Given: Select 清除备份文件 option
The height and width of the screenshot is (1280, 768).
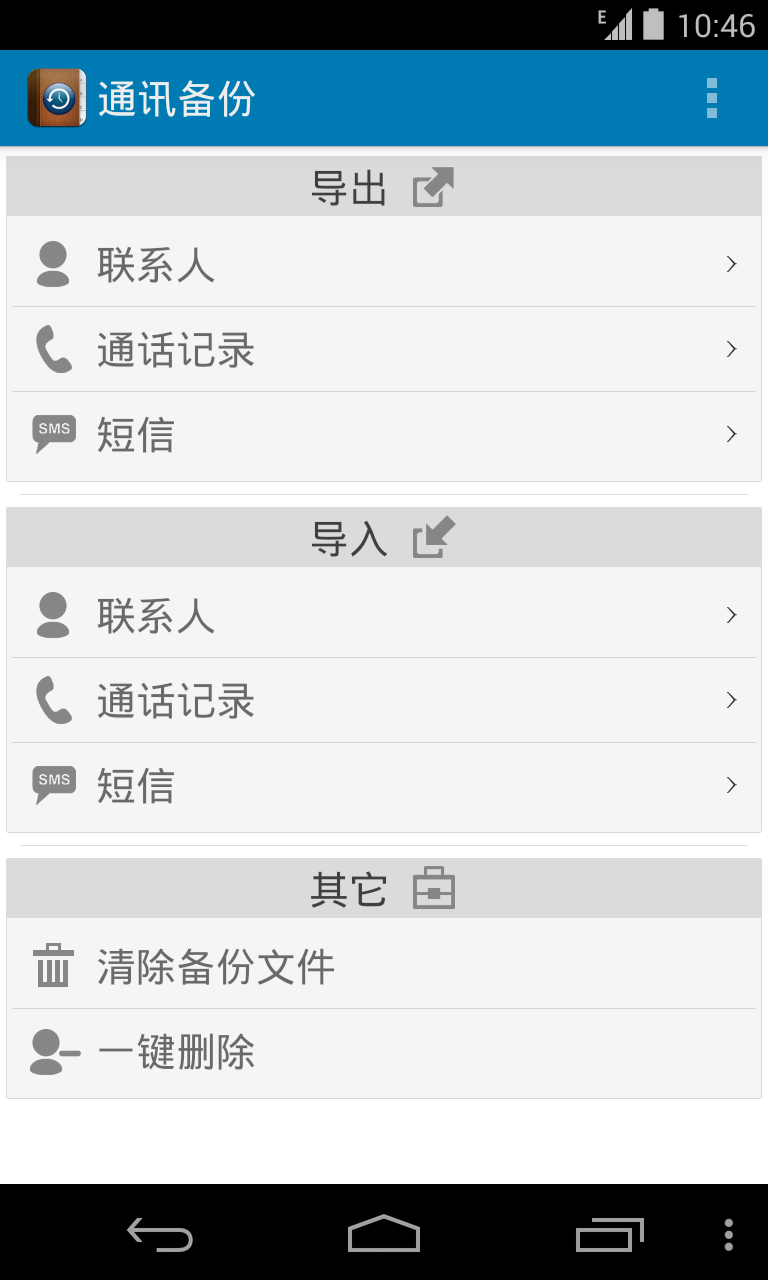Looking at the screenshot, I should 384,966.
